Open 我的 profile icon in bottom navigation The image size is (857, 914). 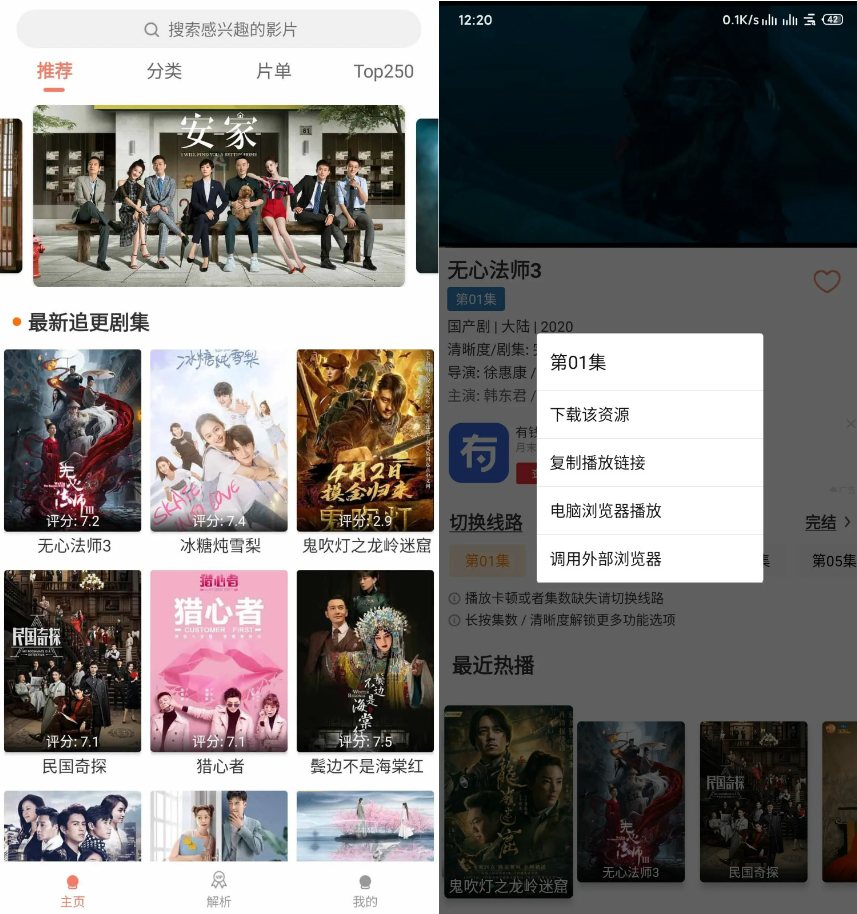(364, 883)
